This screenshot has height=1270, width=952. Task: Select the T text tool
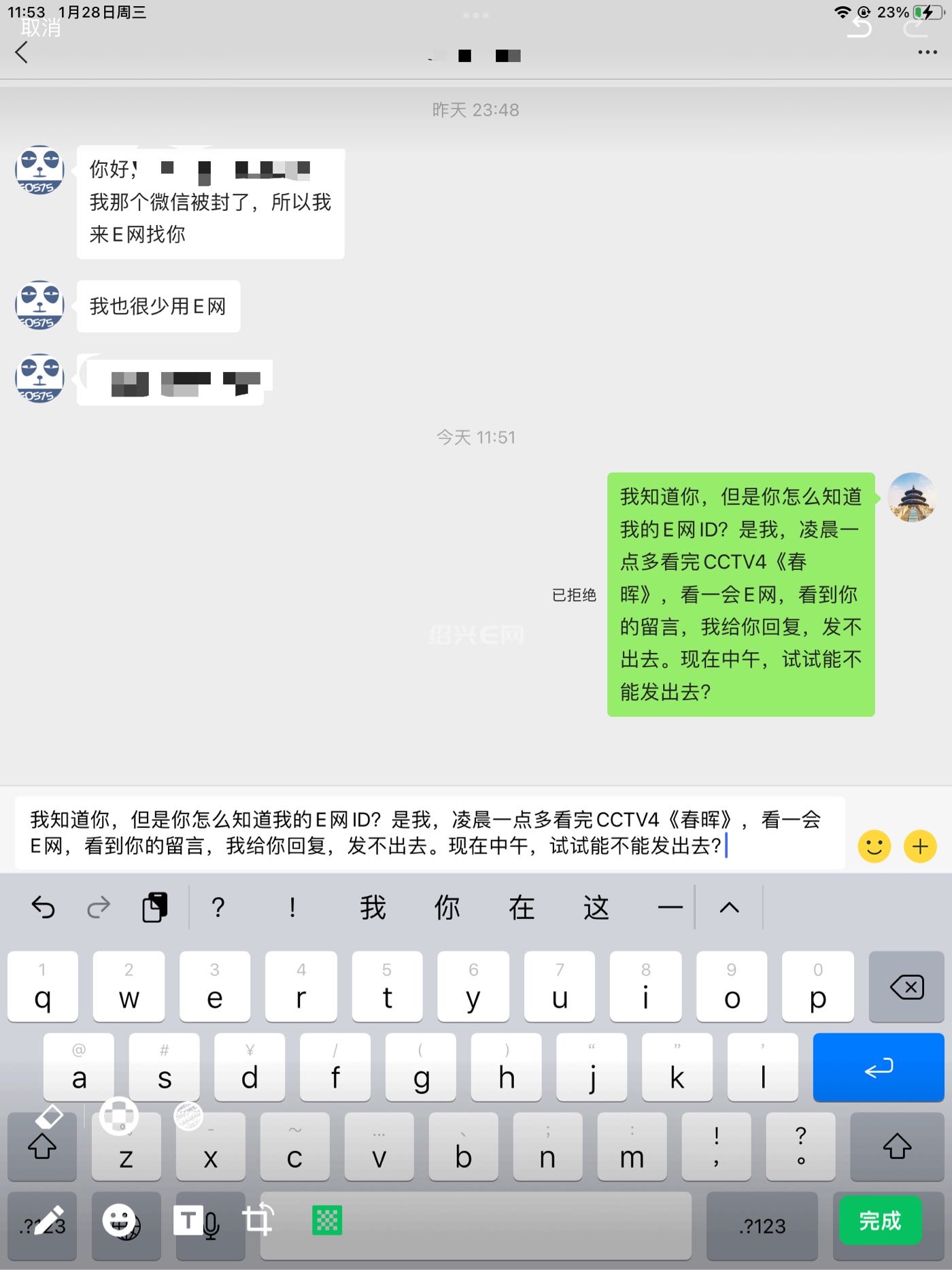click(x=188, y=1220)
